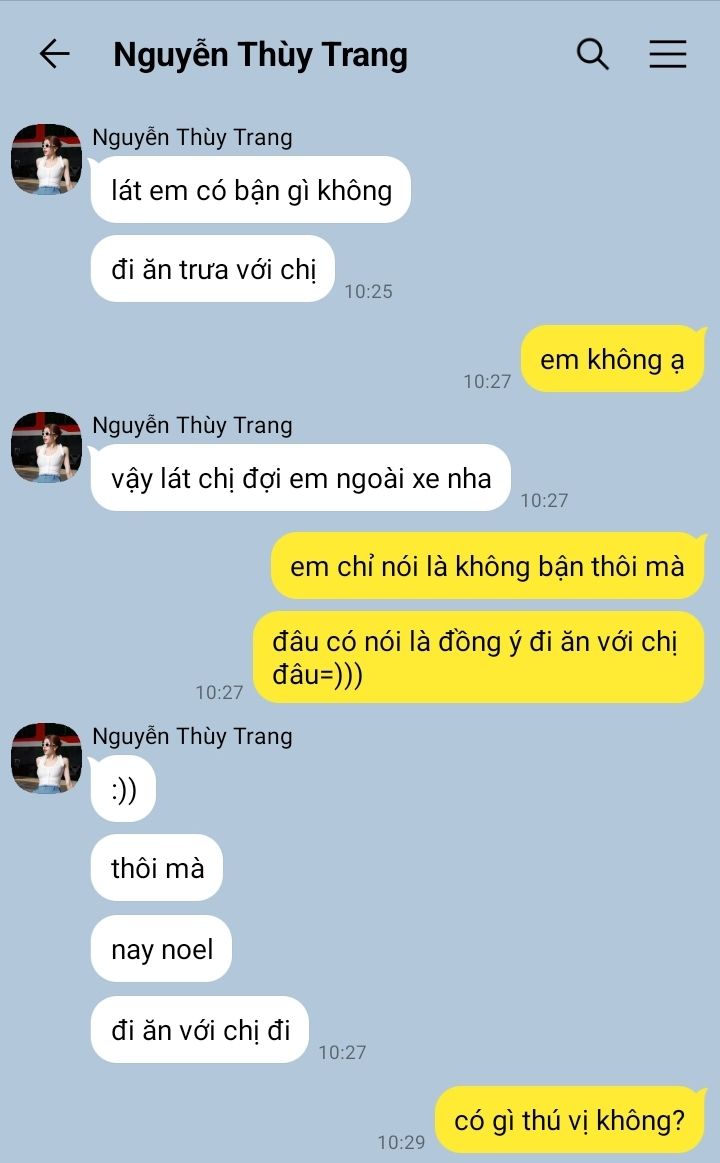Open Nguyễn Thùy Trang's avatar above 'lát em có bận gì không'
Screen dimensions: 720x1163
pos(46,159)
